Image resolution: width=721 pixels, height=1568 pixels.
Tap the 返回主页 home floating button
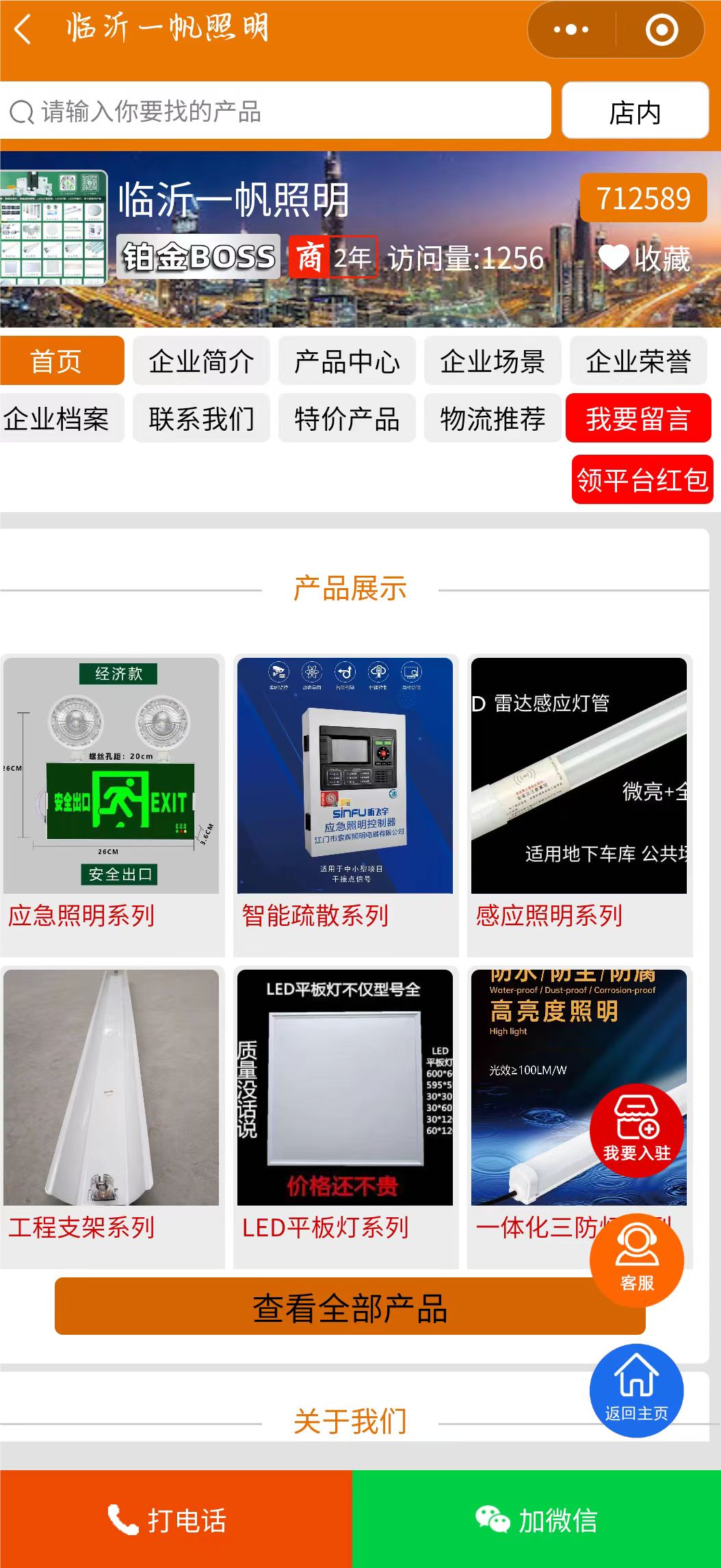tap(636, 1390)
